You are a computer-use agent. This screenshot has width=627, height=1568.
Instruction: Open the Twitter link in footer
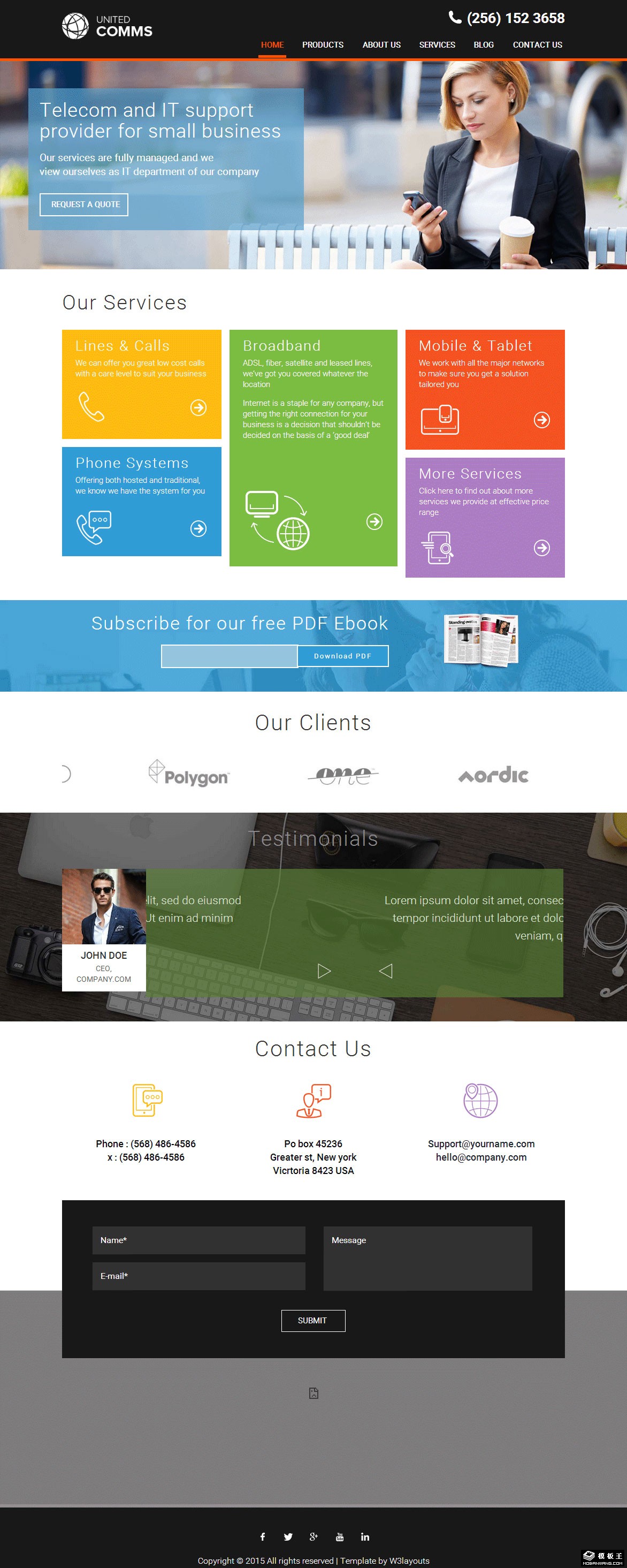point(288,1537)
